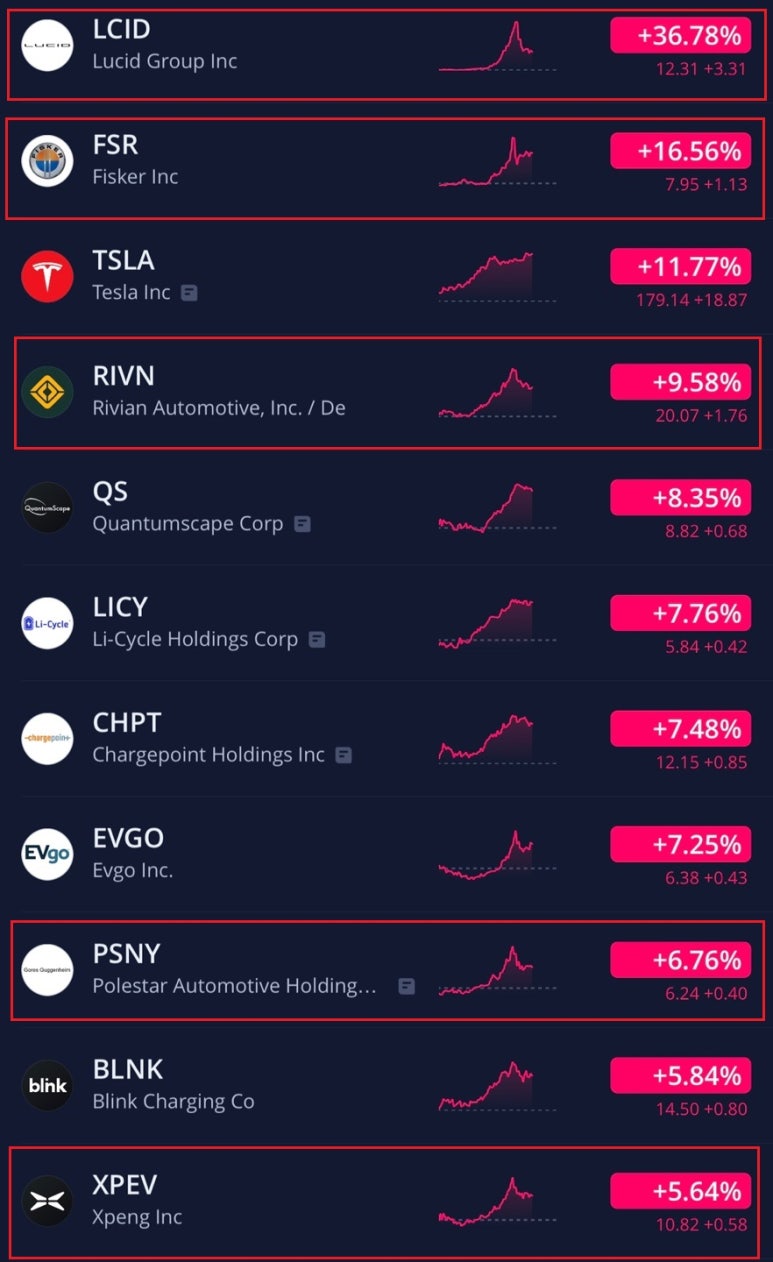This screenshot has width=773, height=1262.
Task: Open CHPT Chargepoint Holdings details
Action: 386,739
